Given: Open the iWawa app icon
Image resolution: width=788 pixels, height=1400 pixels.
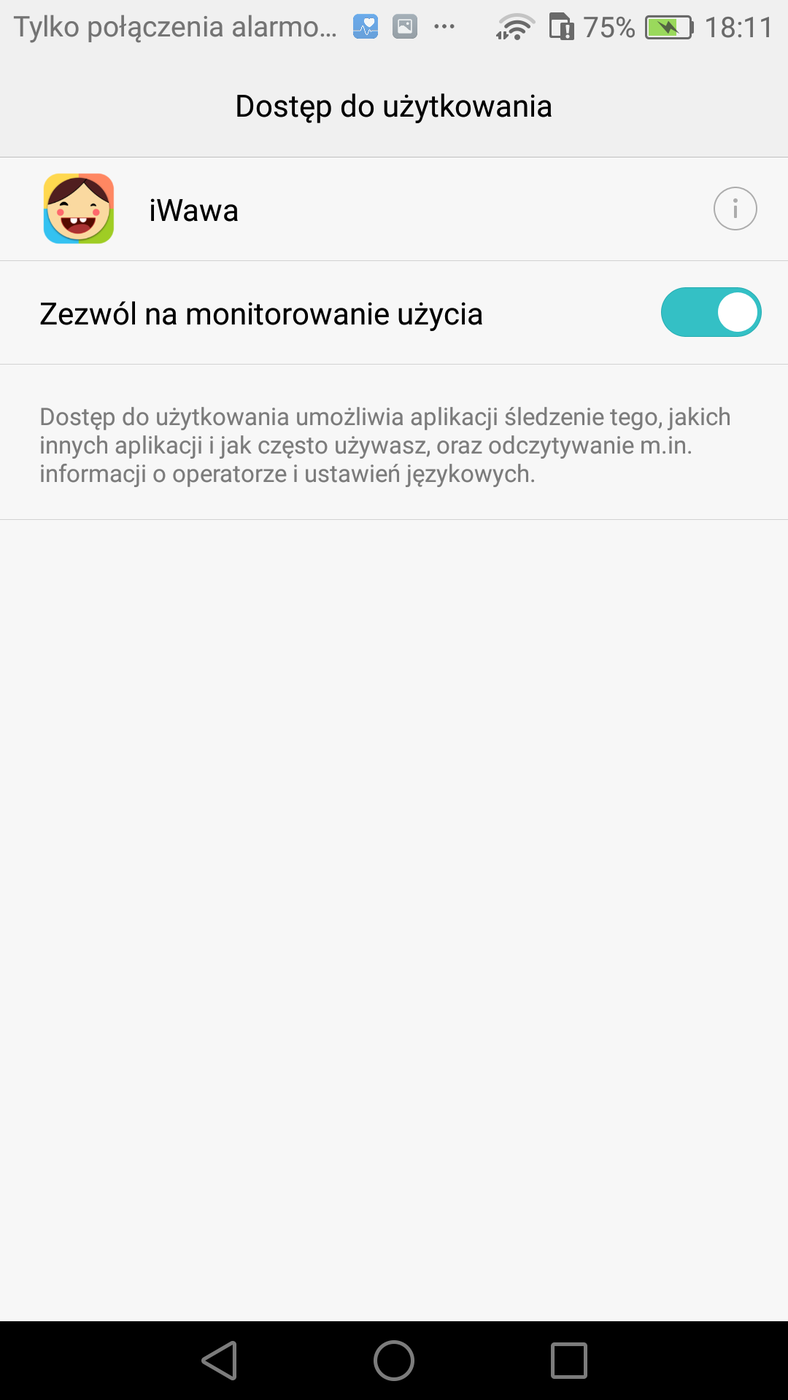Looking at the screenshot, I should (x=78, y=208).
